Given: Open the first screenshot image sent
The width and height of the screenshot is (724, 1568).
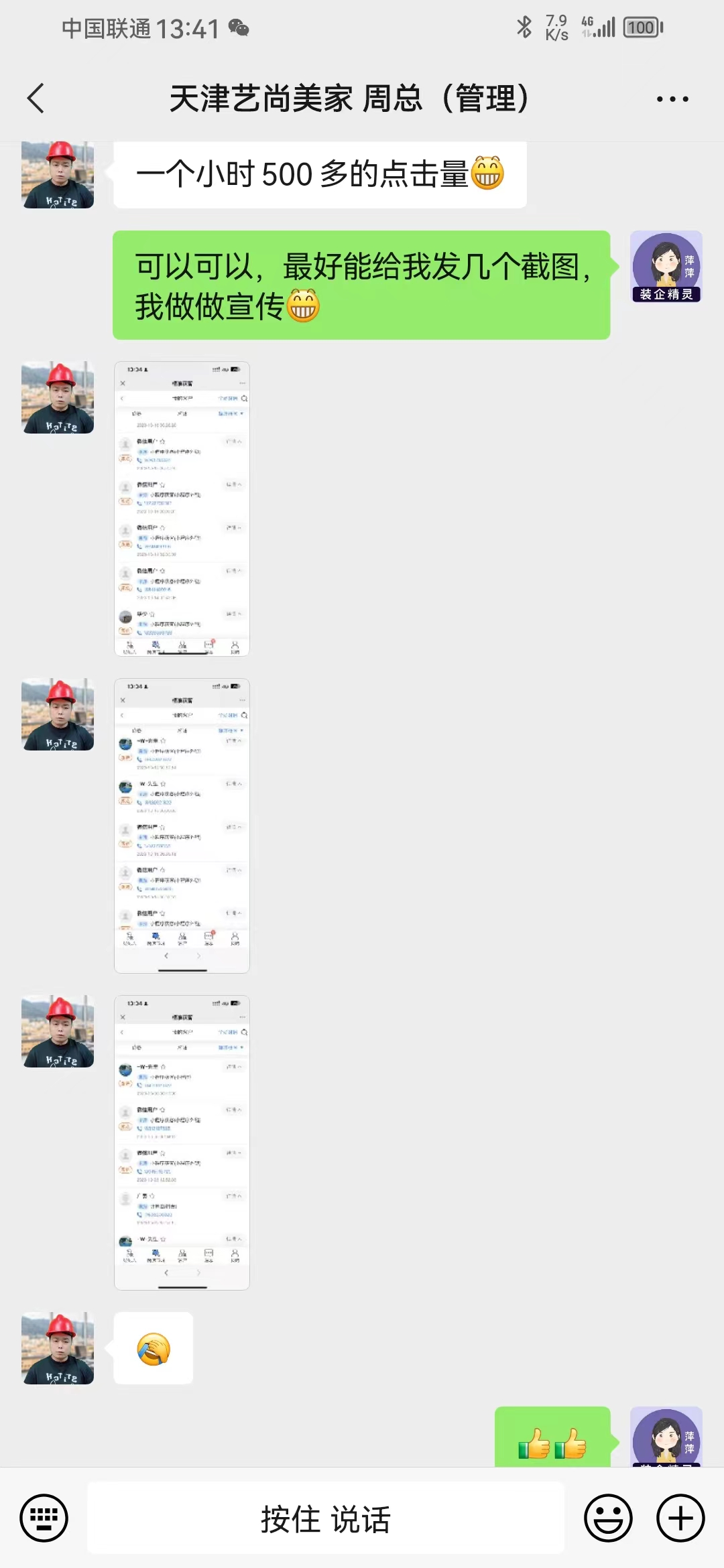Looking at the screenshot, I should pyautogui.click(x=182, y=509).
